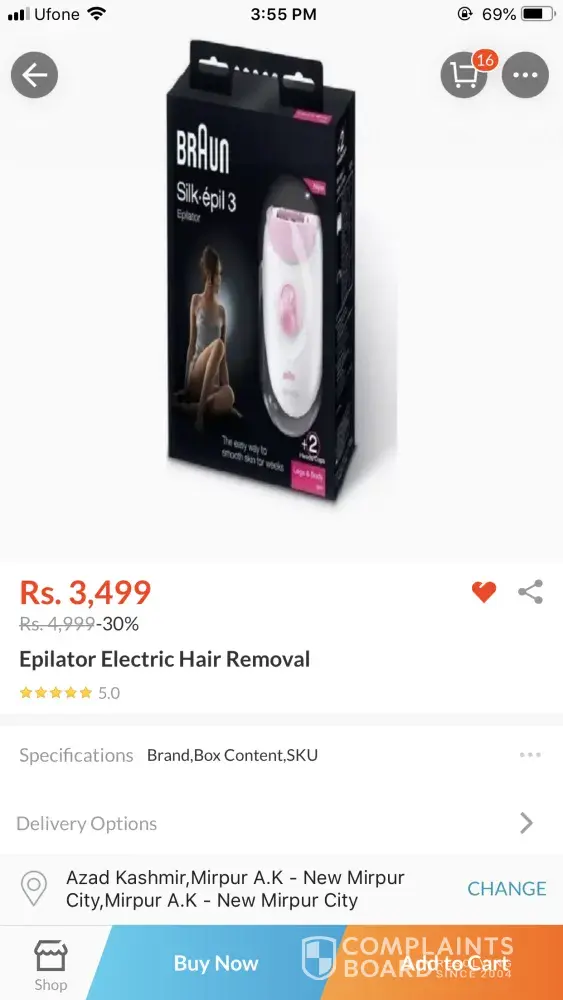Go back using the arrow button
Screen dimensions: 563x1000
pyautogui.click(x=34, y=75)
